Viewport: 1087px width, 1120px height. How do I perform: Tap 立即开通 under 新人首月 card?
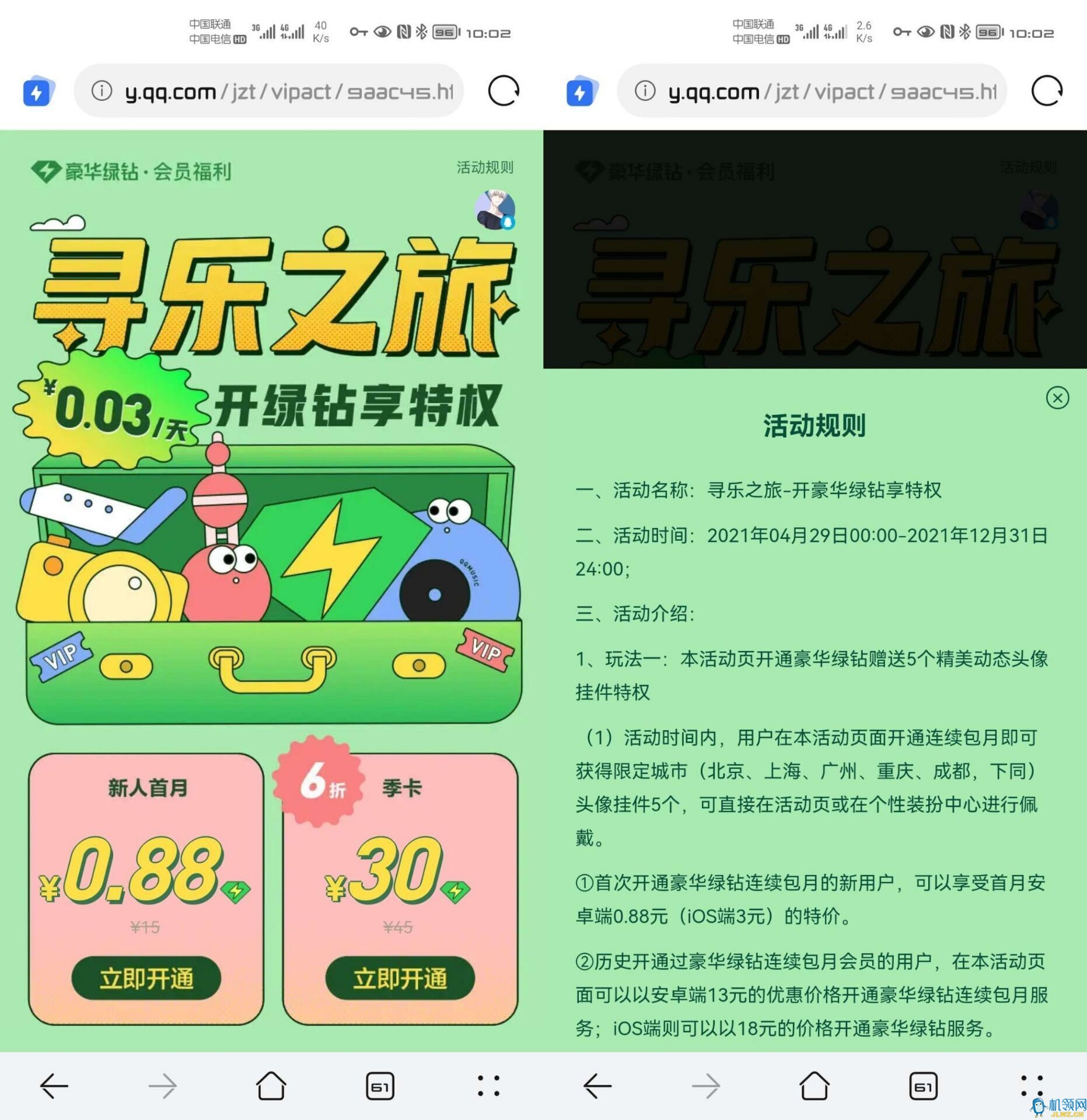146,978
